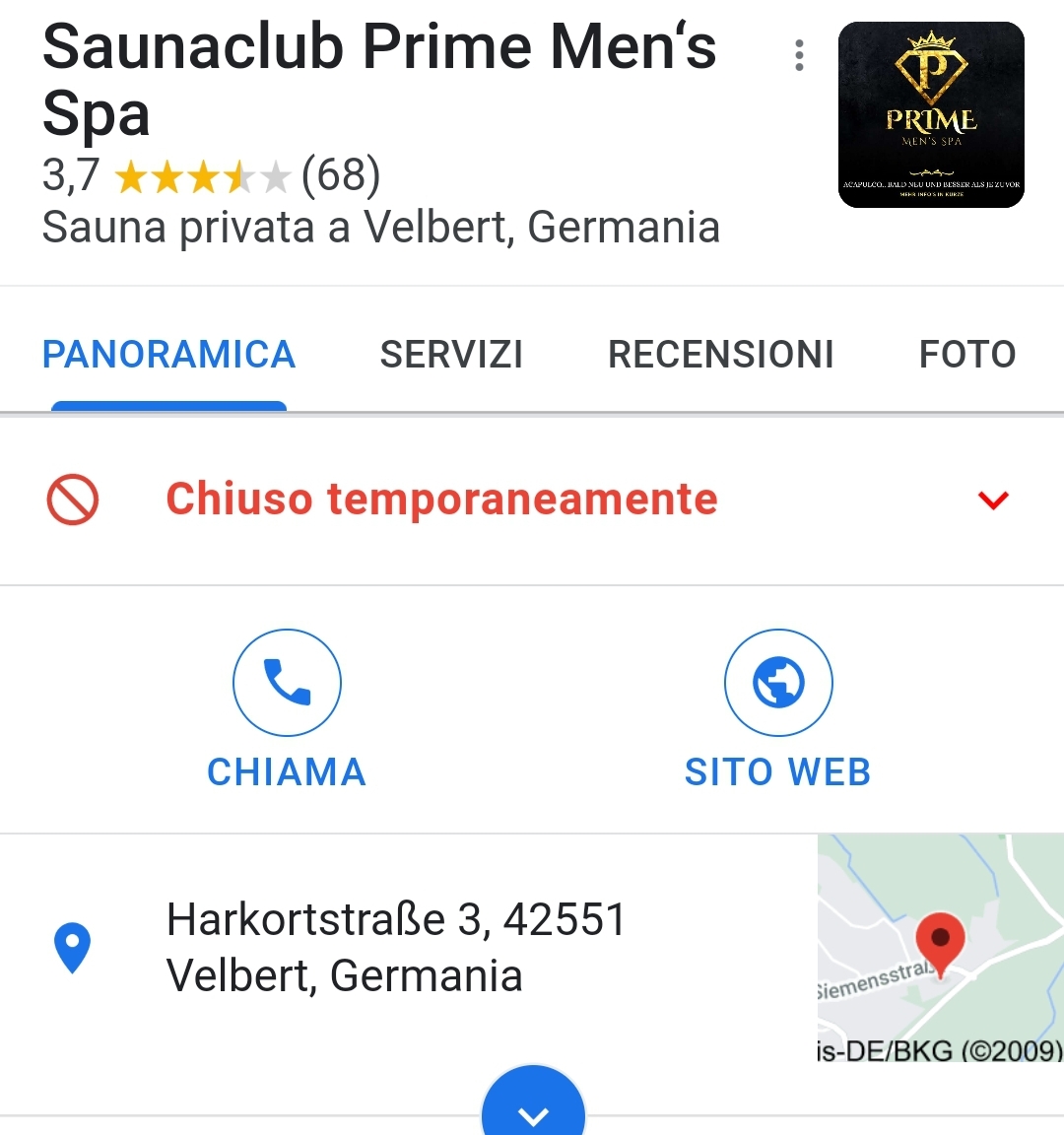The width and height of the screenshot is (1064, 1135).
Task: Open the three-dot overflow menu
Action: pyautogui.click(x=799, y=55)
